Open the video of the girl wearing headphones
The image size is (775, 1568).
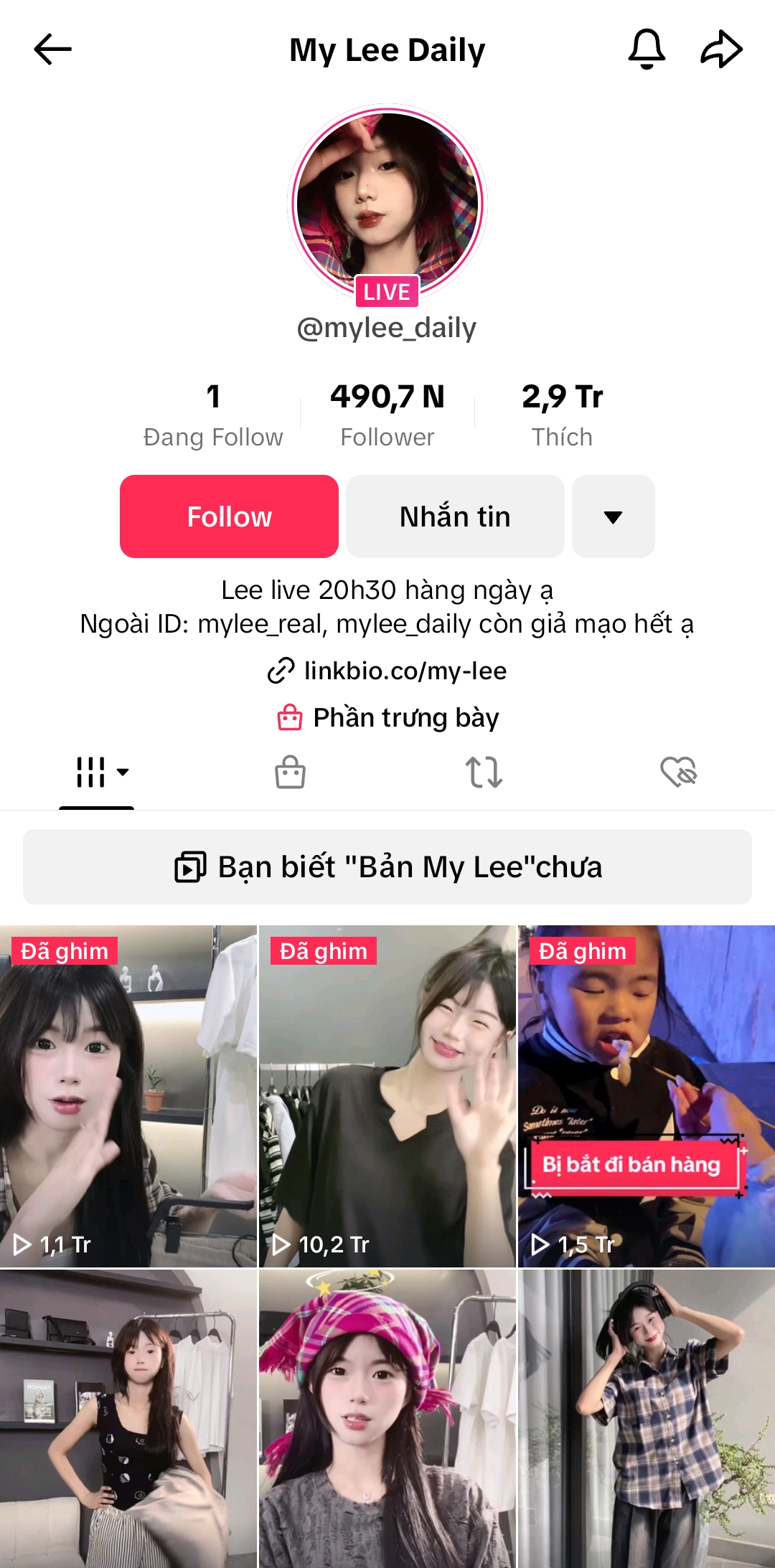(x=646, y=1419)
